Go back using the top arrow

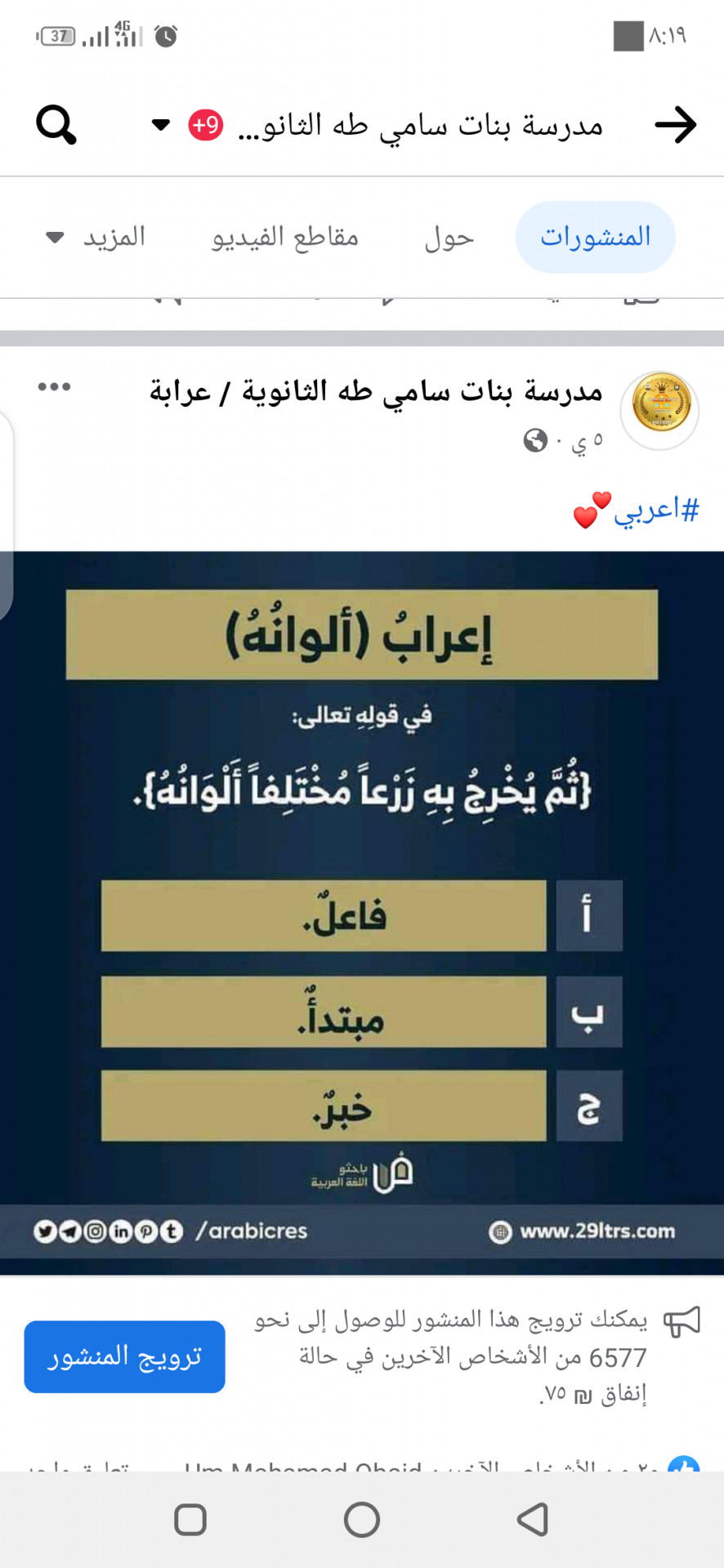675,125
